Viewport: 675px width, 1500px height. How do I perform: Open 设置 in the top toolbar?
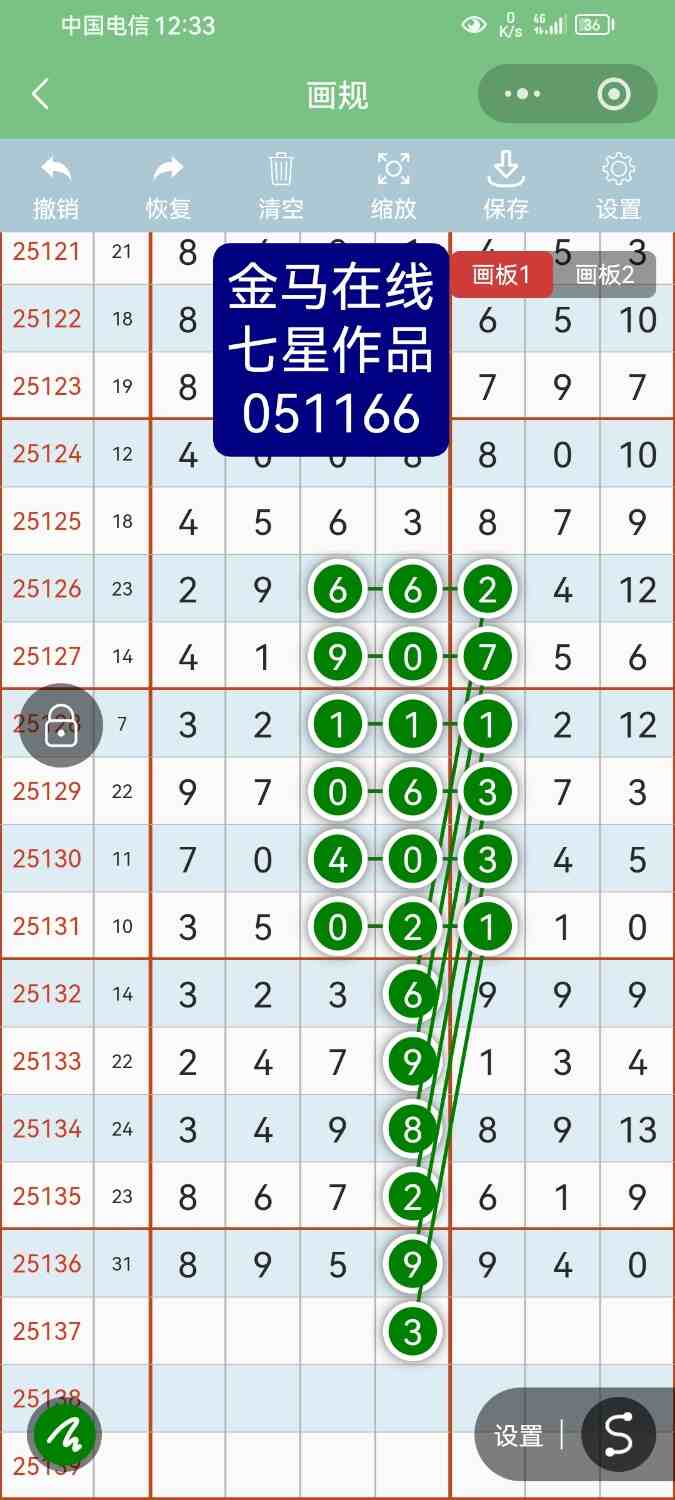(618, 186)
